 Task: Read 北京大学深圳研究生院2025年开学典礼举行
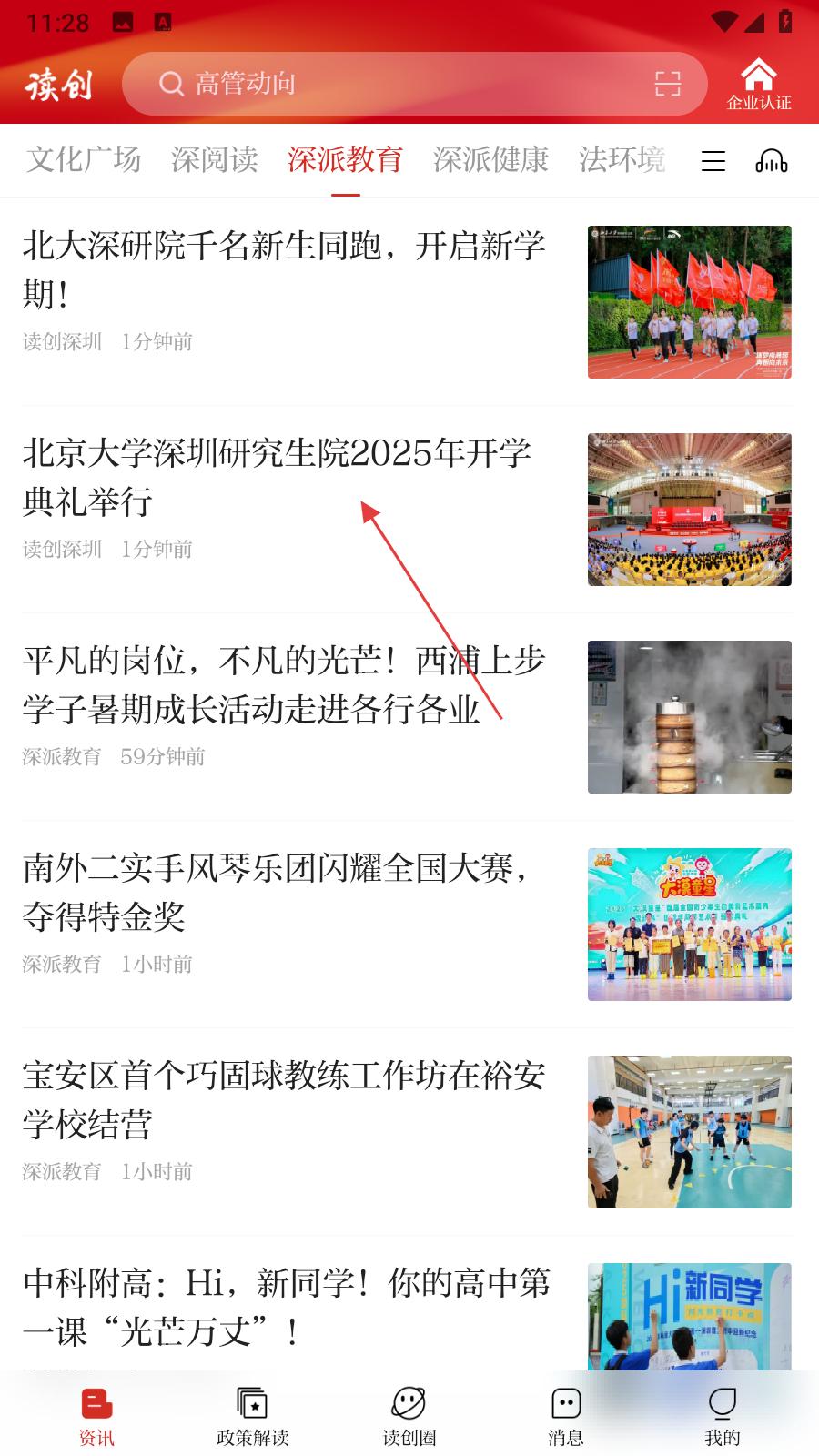pyautogui.click(x=277, y=477)
